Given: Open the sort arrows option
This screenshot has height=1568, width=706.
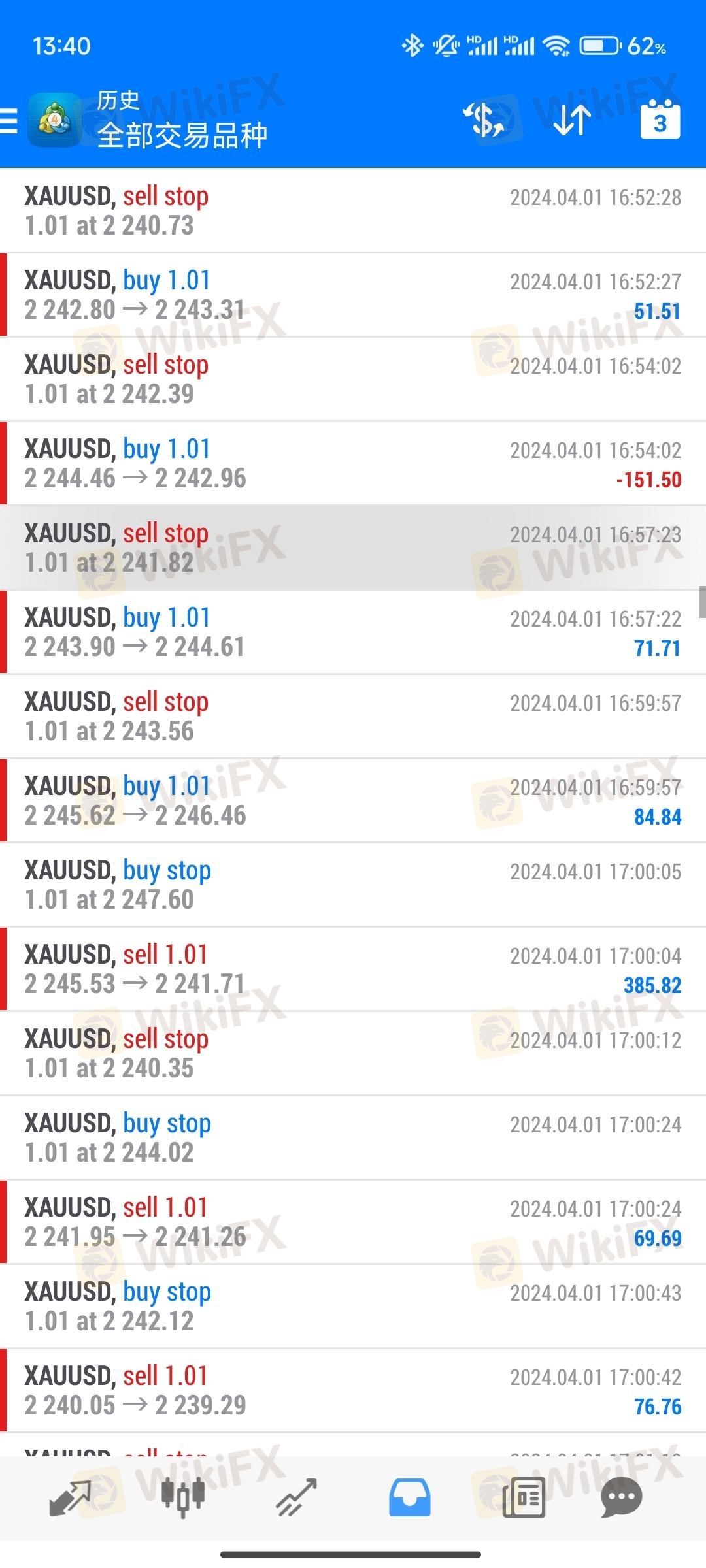Looking at the screenshot, I should pyautogui.click(x=572, y=120).
